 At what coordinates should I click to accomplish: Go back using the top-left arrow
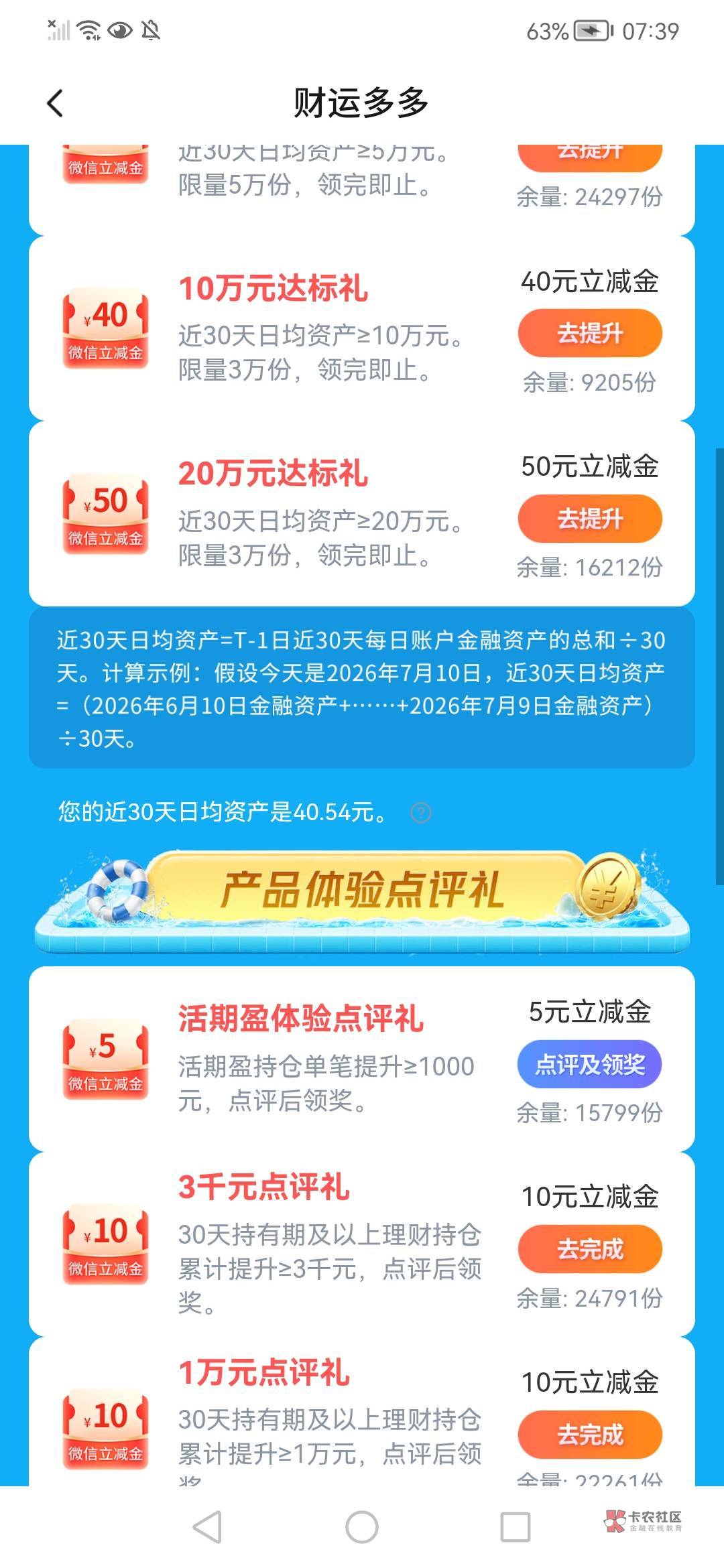click(x=56, y=103)
